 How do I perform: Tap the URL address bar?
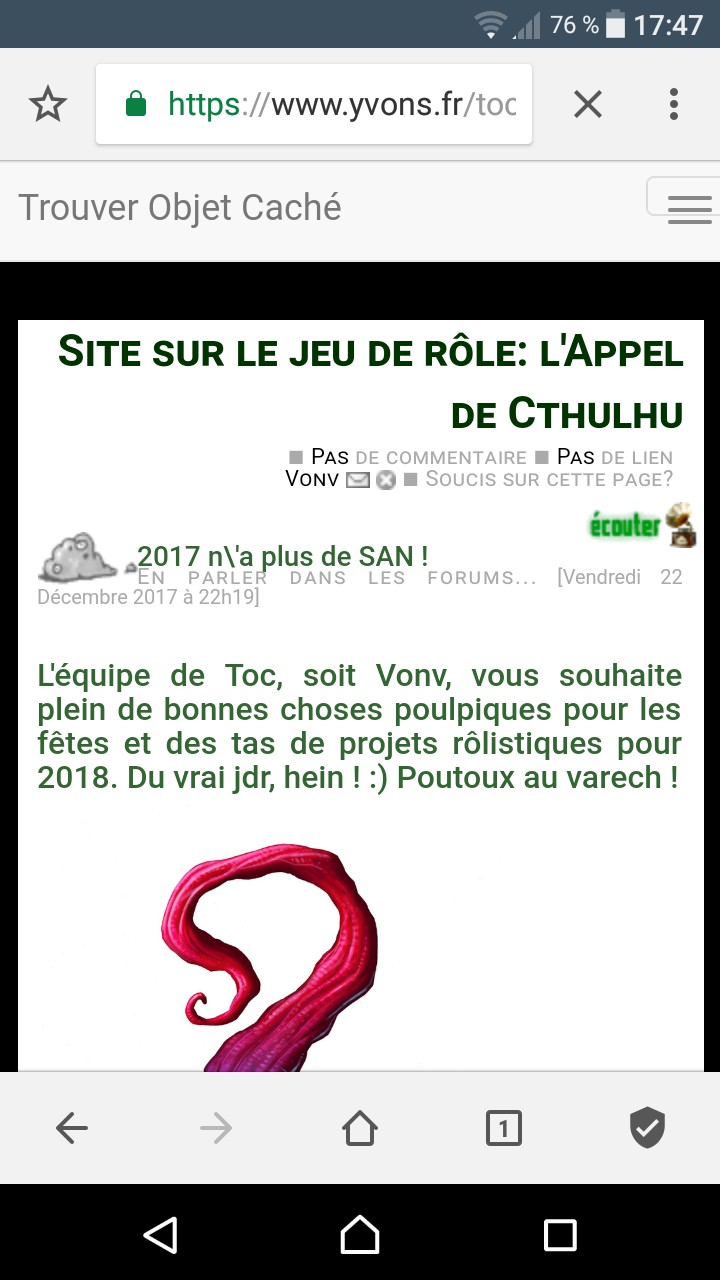pyautogui.click(x=314, y=104)
